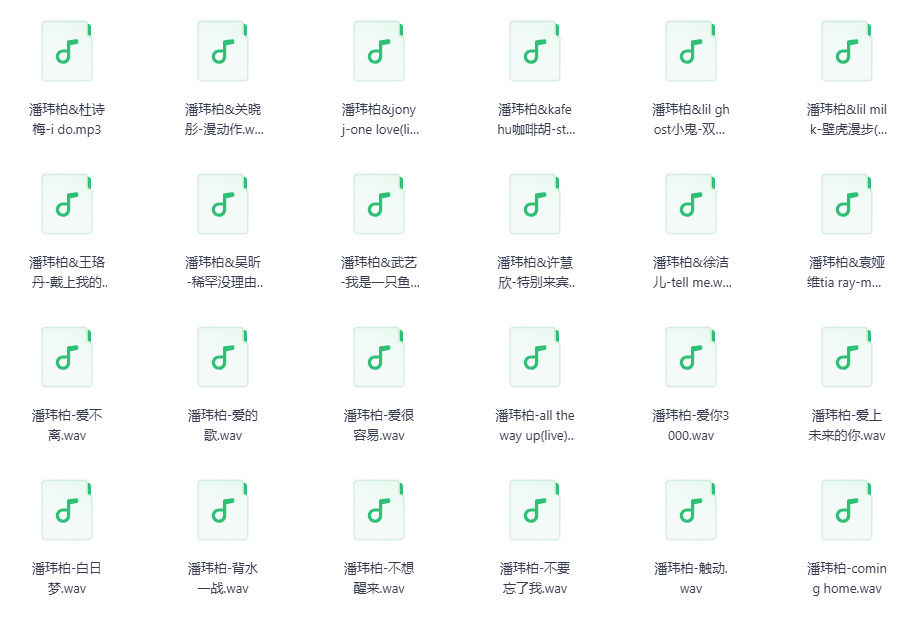Open the 潘玮柏-爱不离.wav file
Image resolution: width=910 pixels, height=628 pixels.
click(67, 357)
